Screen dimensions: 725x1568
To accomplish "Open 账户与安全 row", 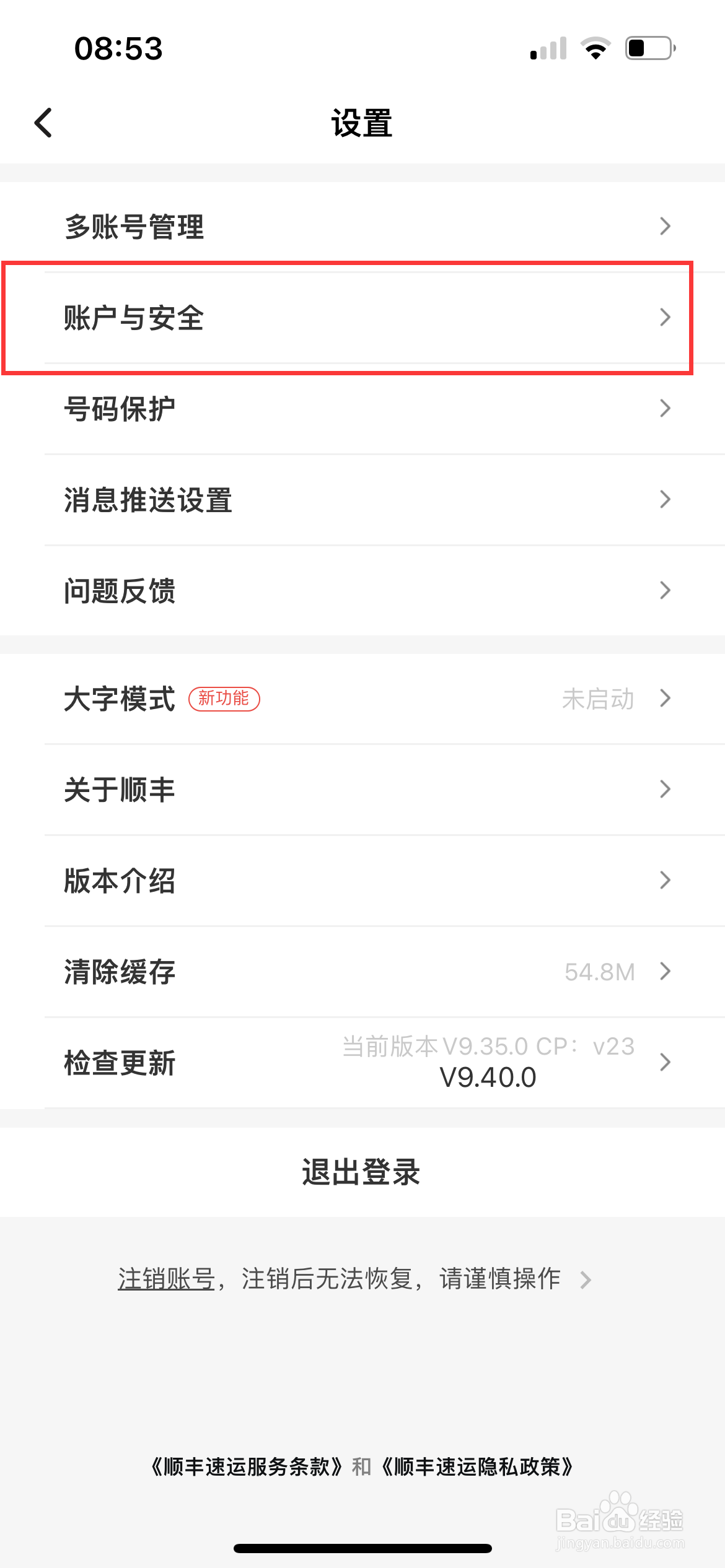I will point(362,318).
